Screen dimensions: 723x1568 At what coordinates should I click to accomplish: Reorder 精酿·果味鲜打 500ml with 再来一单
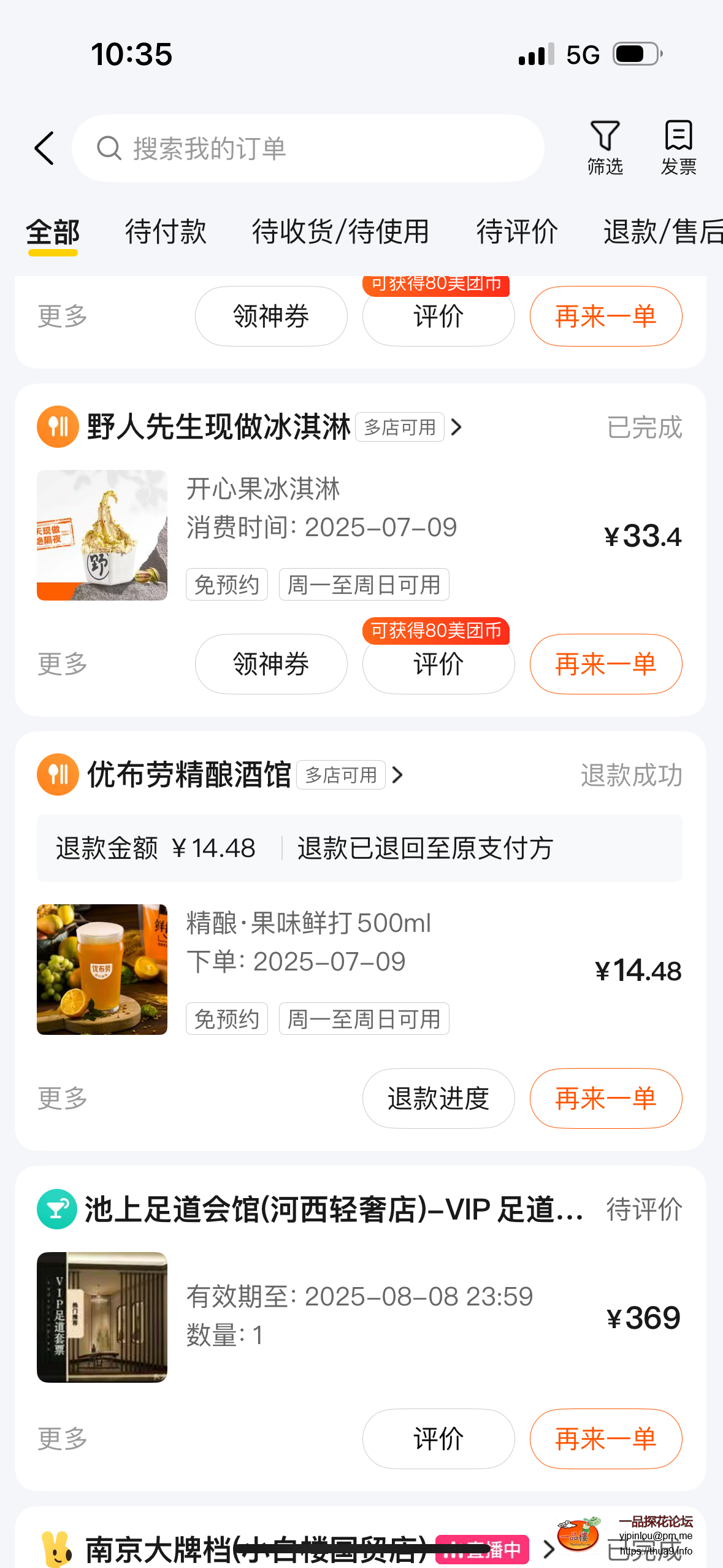click(605, 1098)
